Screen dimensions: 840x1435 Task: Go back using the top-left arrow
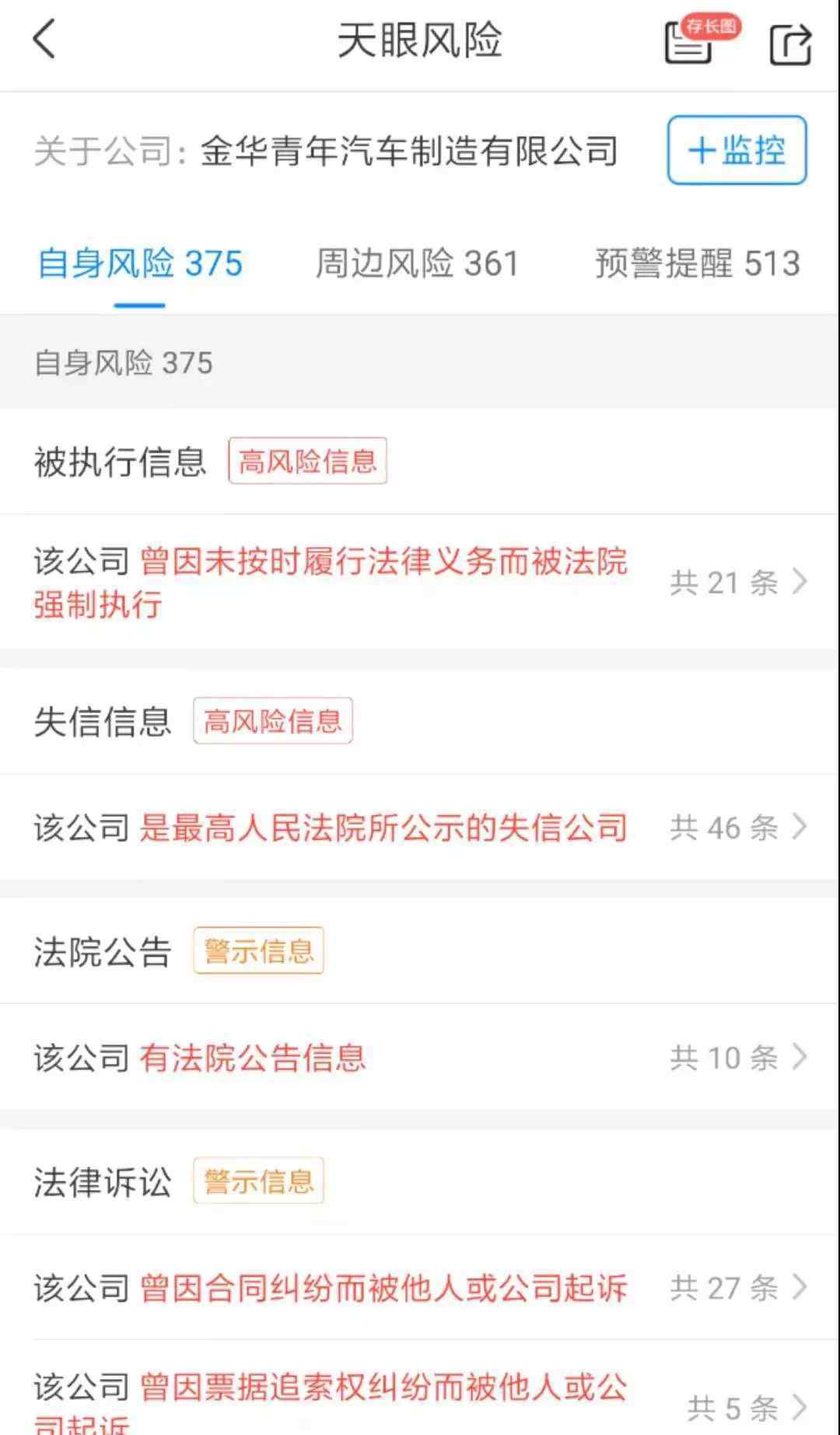44,40
